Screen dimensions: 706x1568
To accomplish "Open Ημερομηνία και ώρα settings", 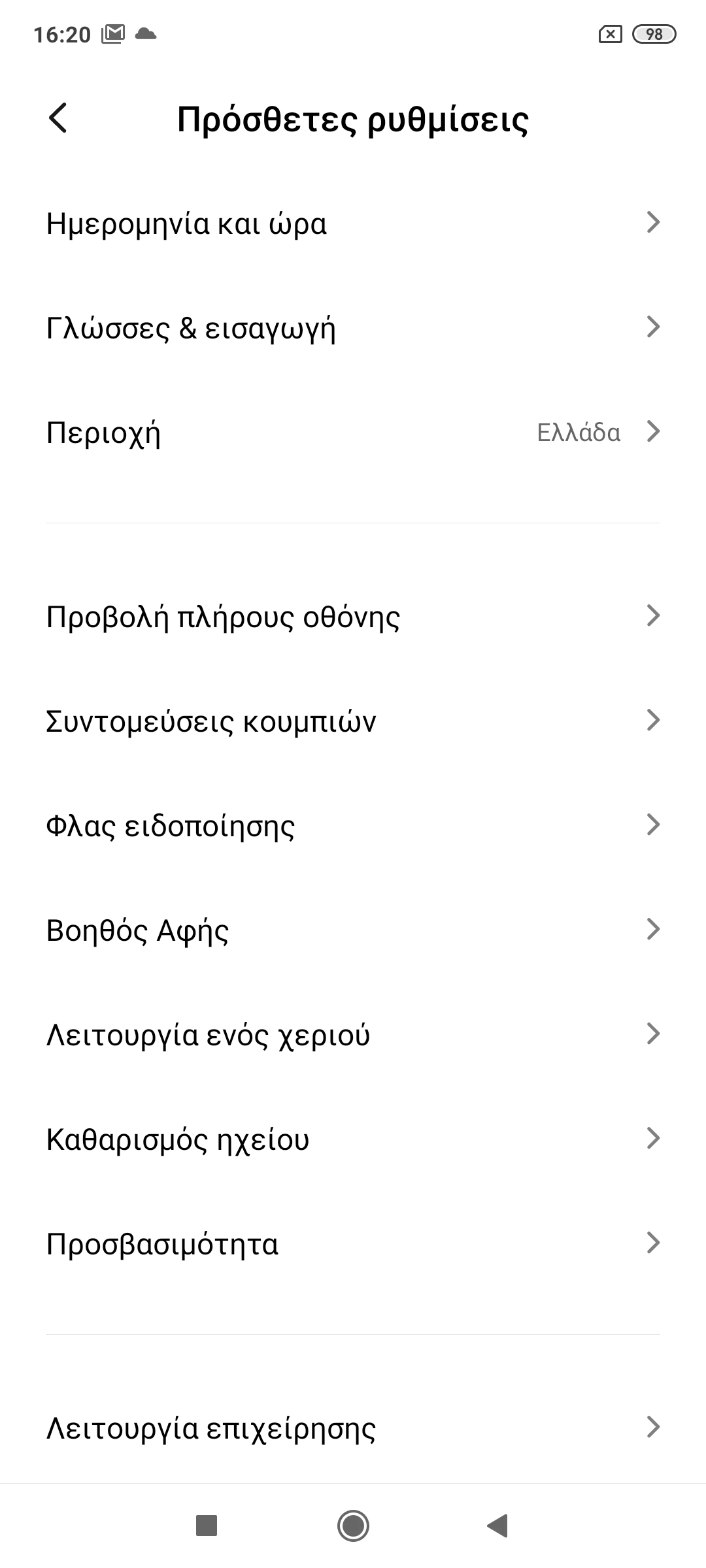I will (x=353, y=223).
